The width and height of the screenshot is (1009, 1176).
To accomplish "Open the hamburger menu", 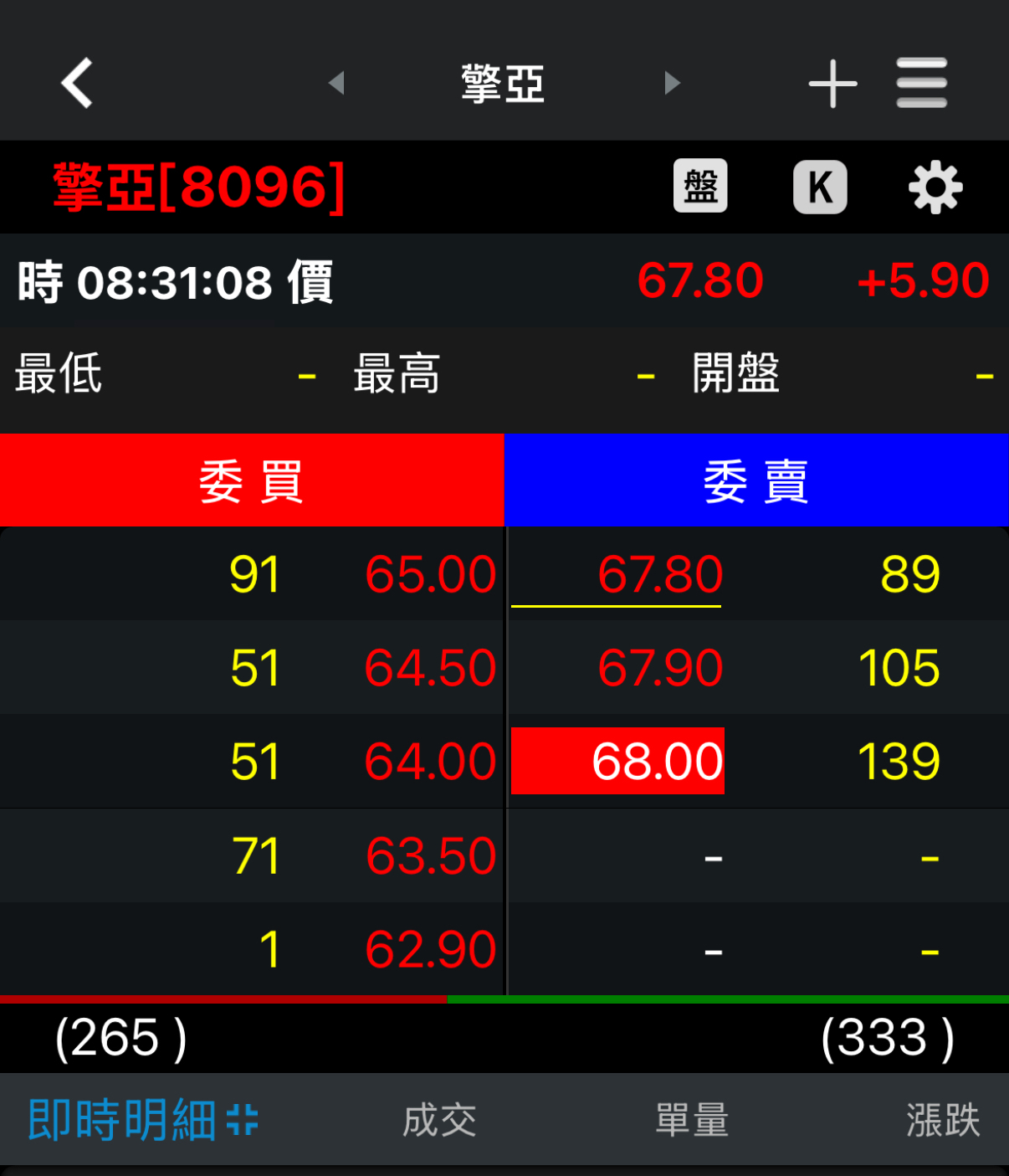I will coord(921,83).
